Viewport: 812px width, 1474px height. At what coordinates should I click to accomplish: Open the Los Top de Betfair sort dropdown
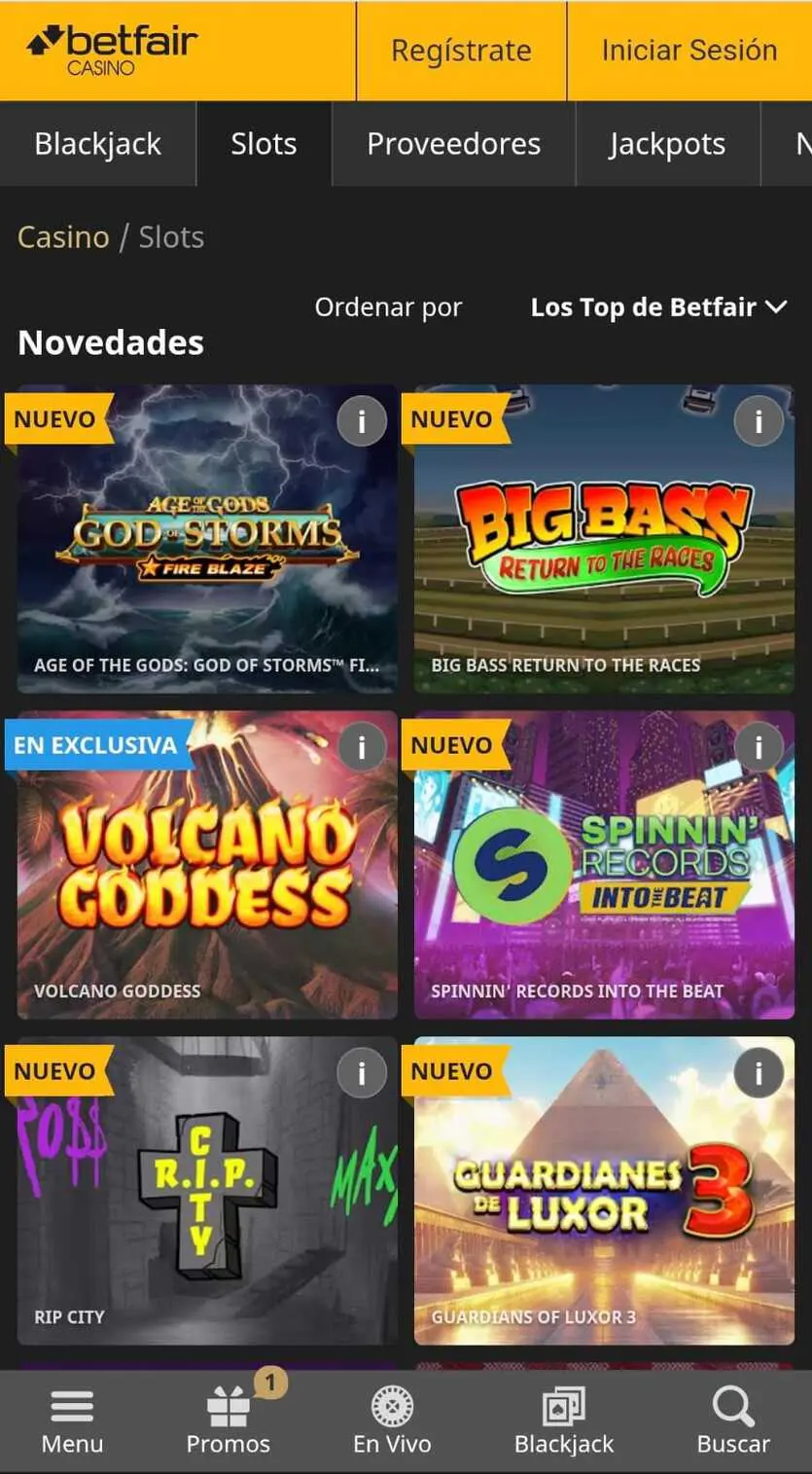657,307
